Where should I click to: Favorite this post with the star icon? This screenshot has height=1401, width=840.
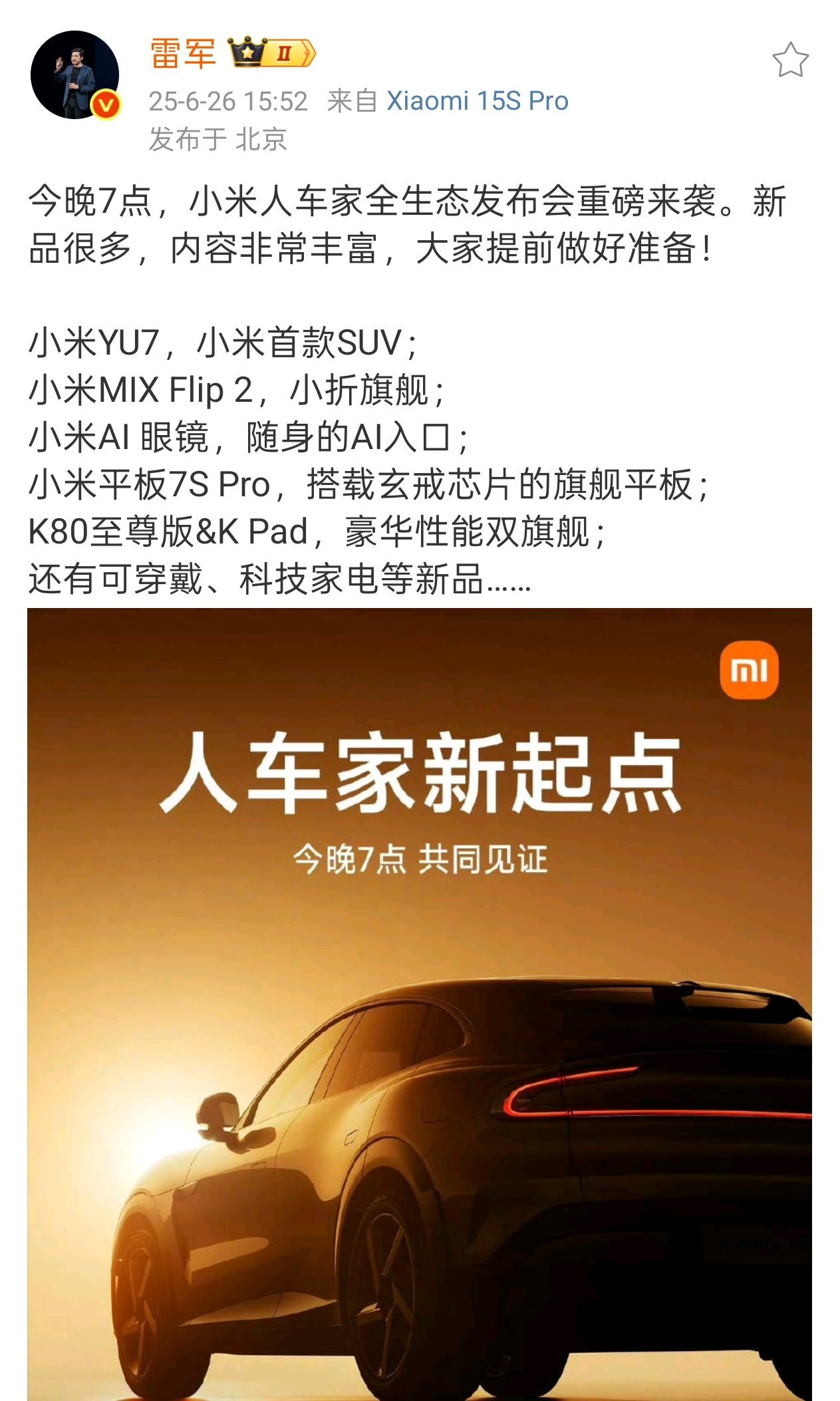click(790, 61)
